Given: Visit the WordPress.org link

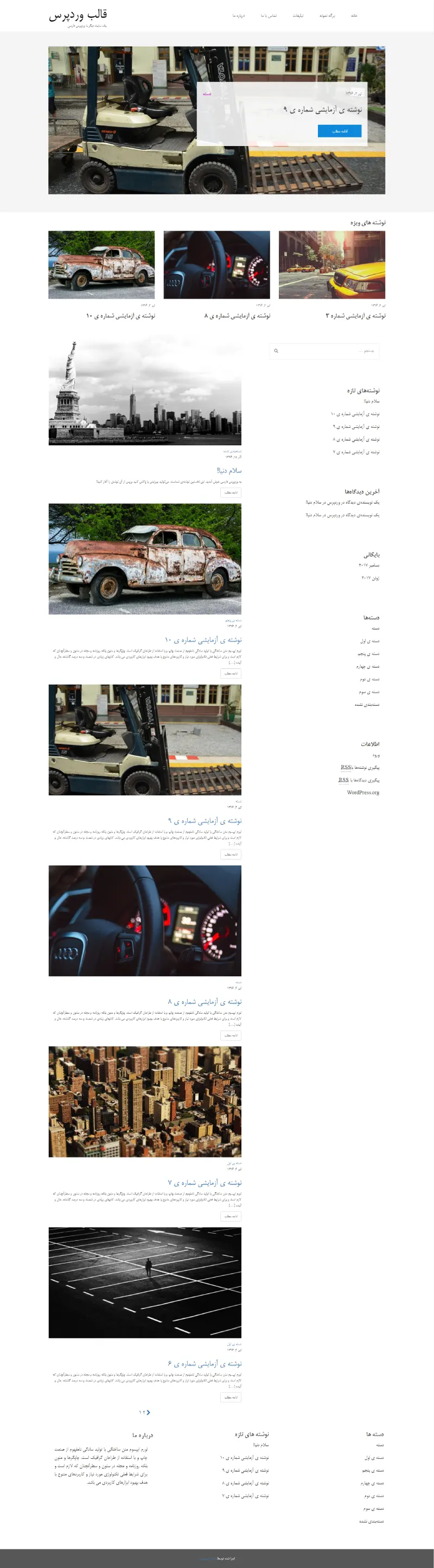Looking at the screenshot, I should pos(363,793).
